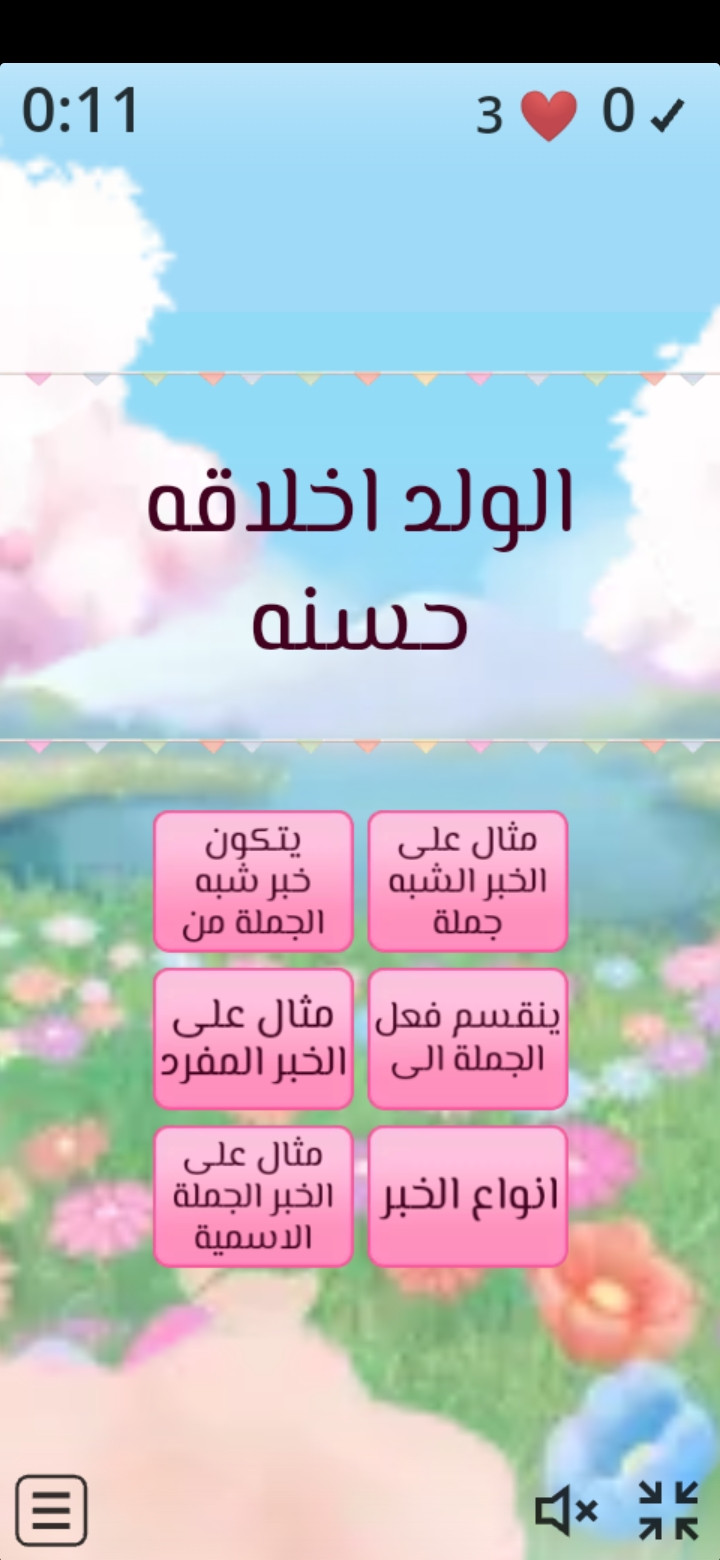Unmute the game sound
Viewport: 720px width, 1560px height.
tap(565, 1510)
